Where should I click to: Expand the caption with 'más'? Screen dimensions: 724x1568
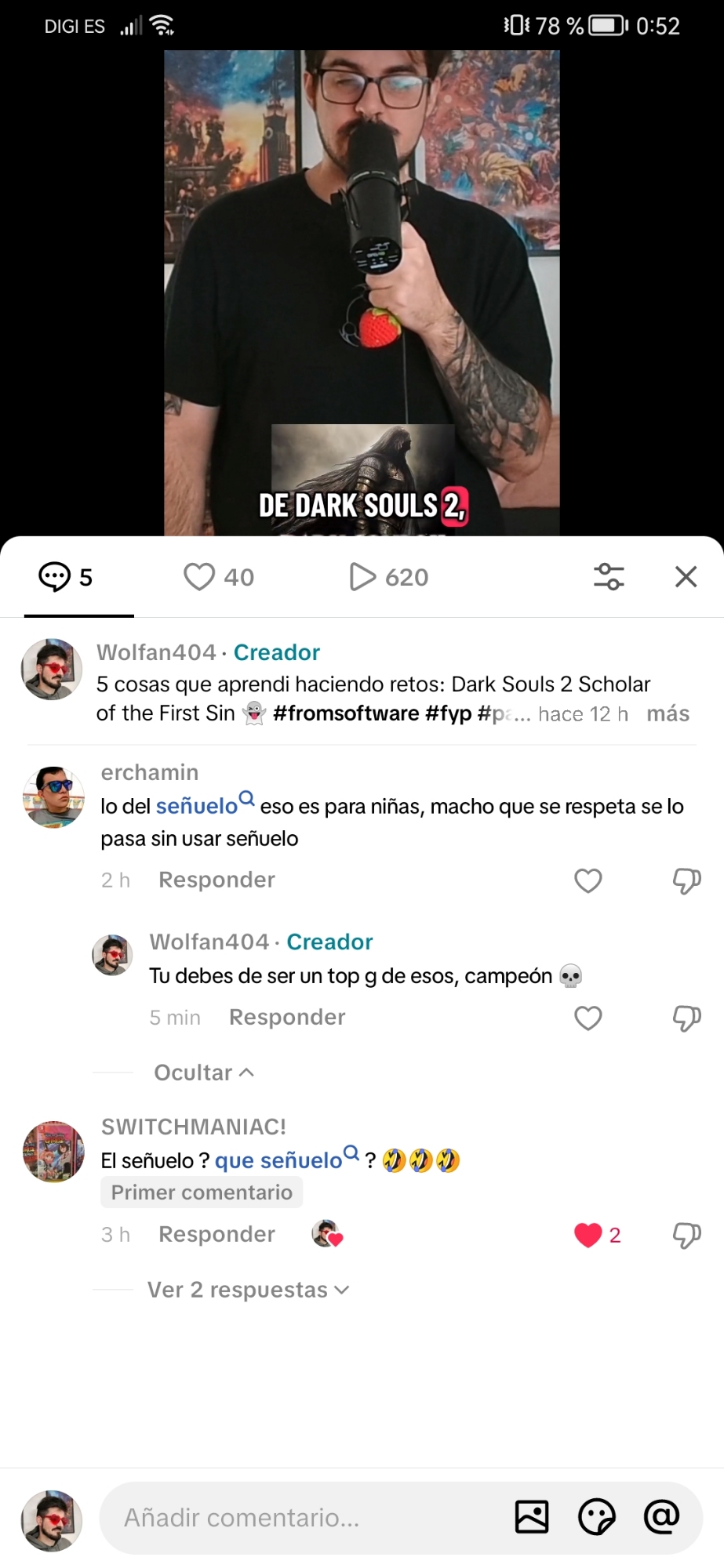click(x=668, y=713)
